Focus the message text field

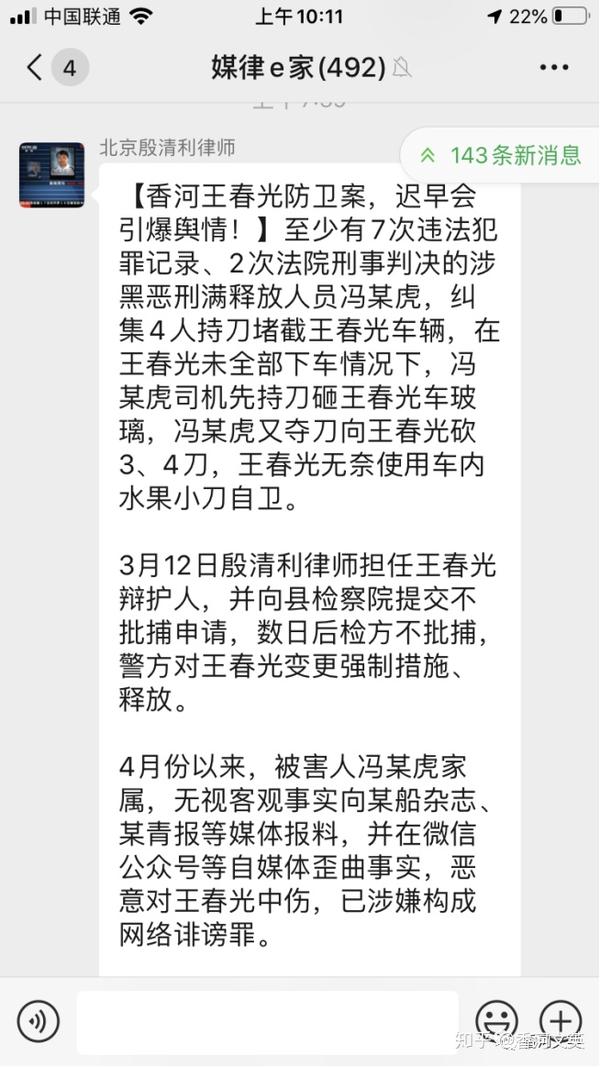point(267,1021)
